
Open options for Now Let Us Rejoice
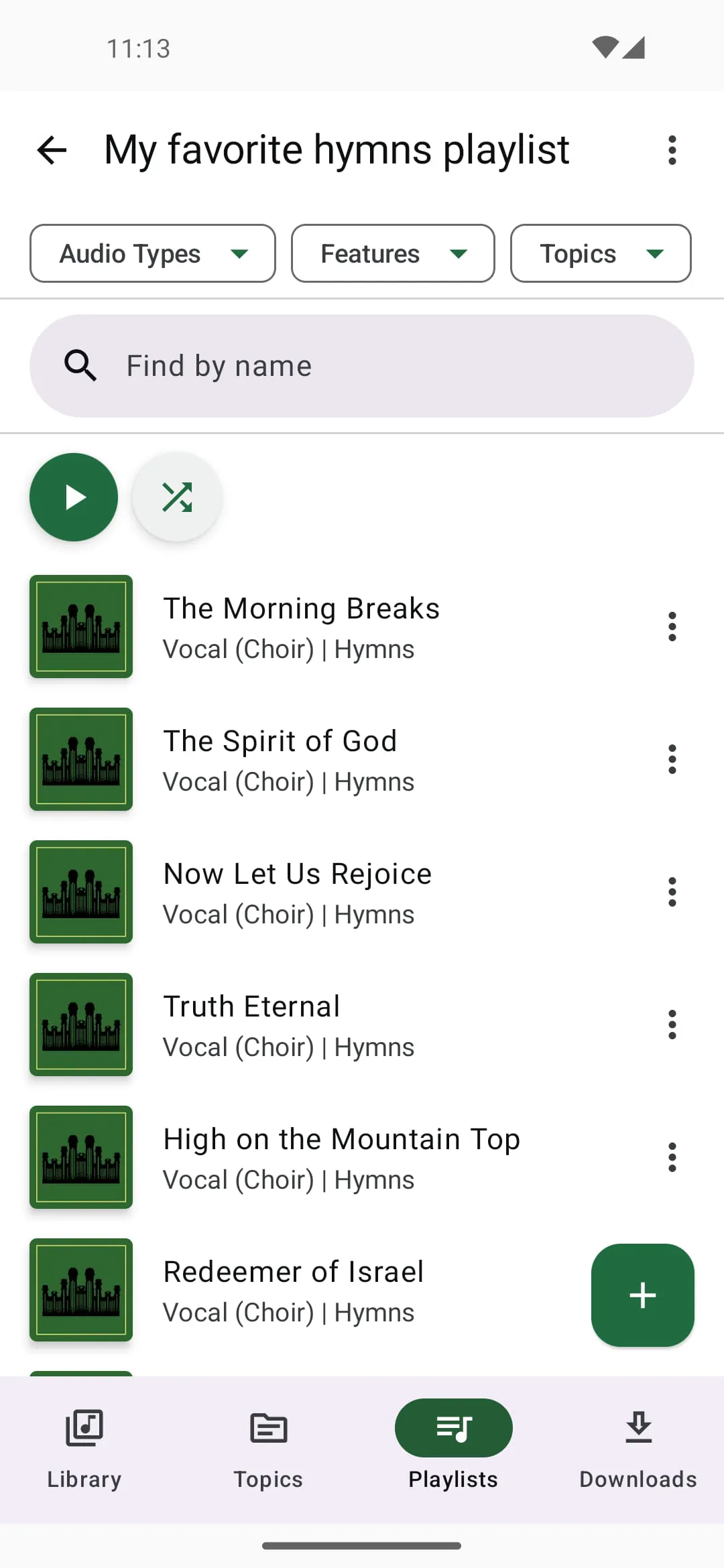tap(672, 891)
